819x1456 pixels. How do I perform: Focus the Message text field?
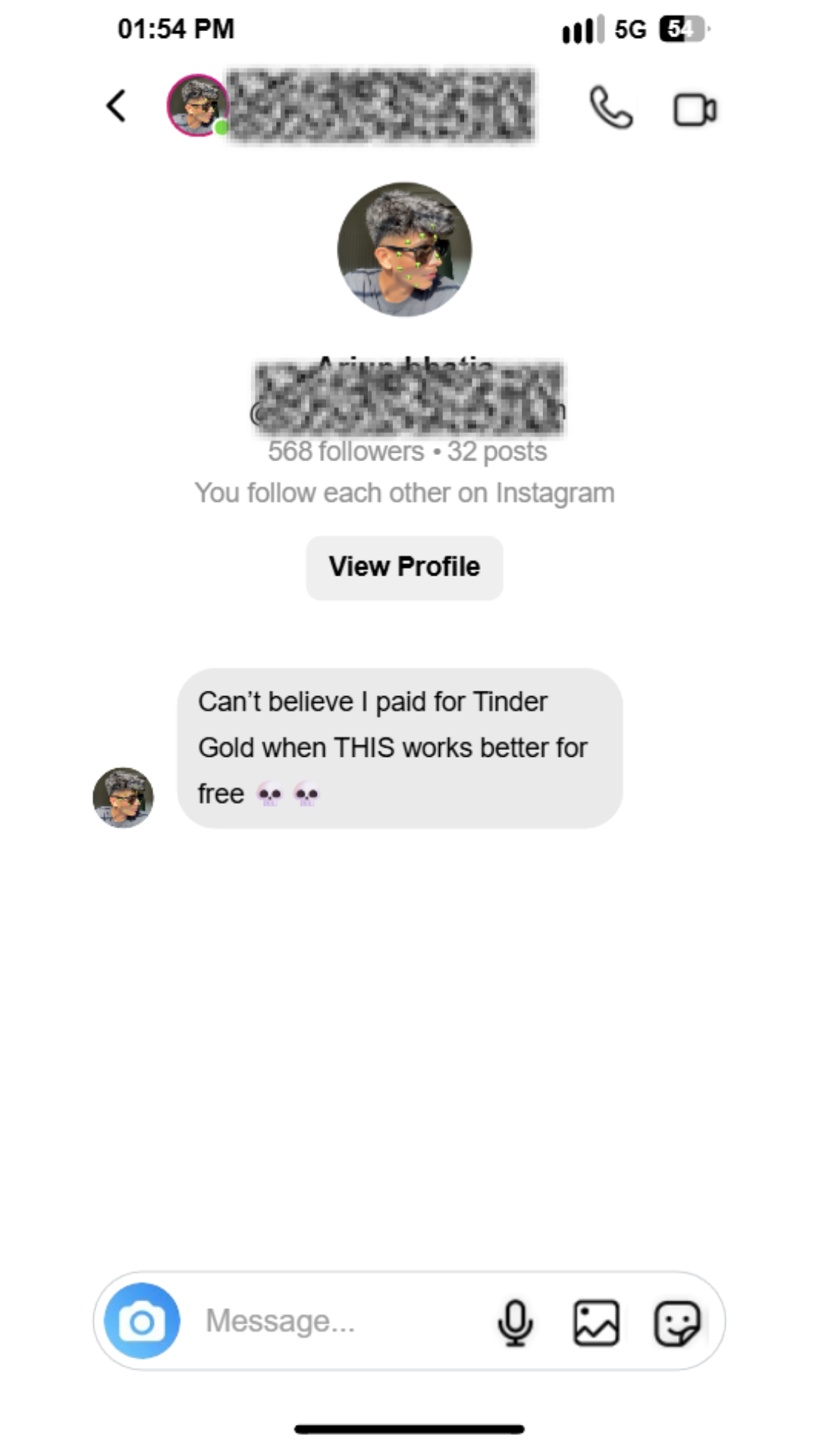point(334,1321)
